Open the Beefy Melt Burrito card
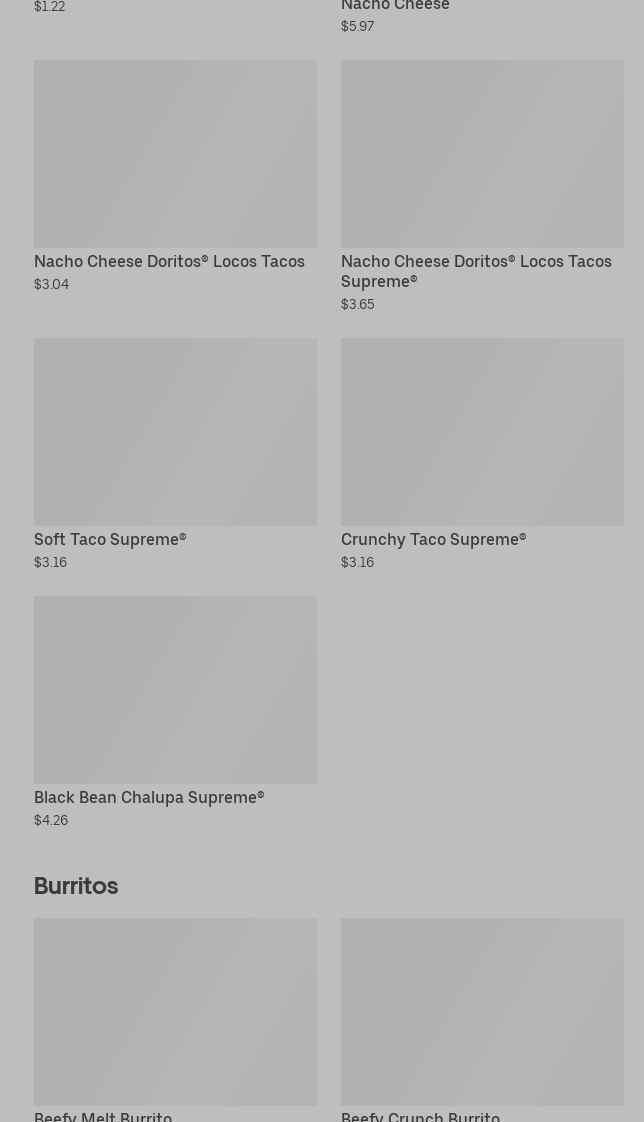The image size is (644, 1122). (175, 1020)
